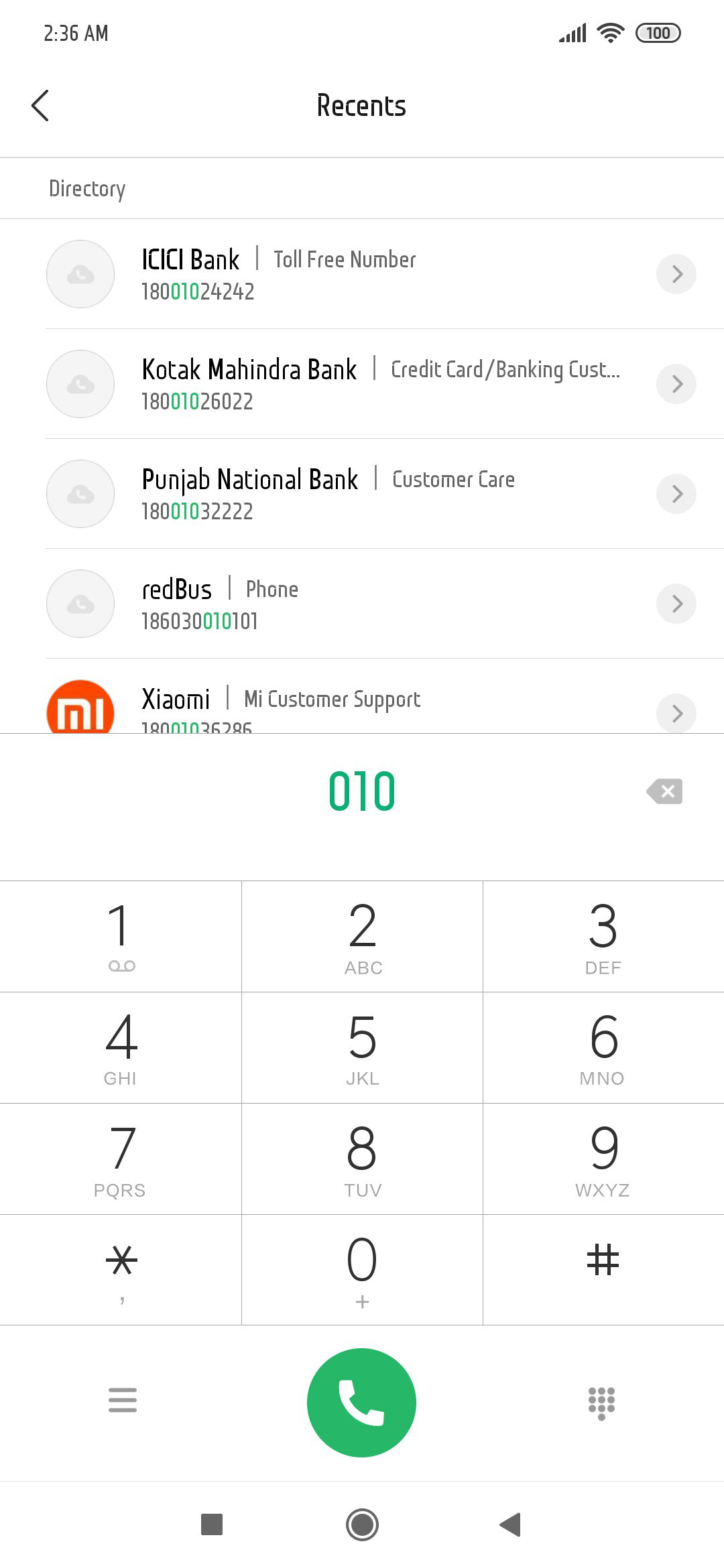Enter digit 2 on the dial pad
The height and width of the screenshot is (1568, 724).
[362, 936]
